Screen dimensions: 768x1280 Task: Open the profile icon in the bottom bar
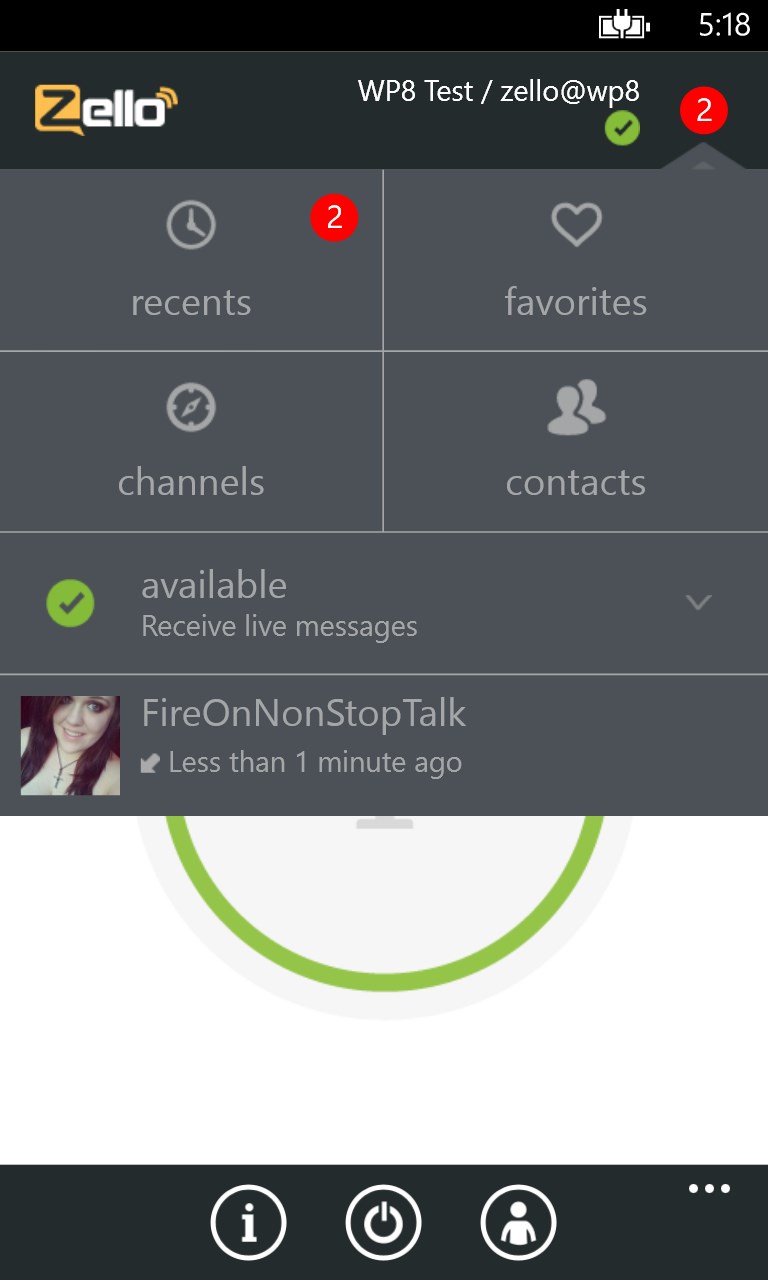[x=518, y=1222]
